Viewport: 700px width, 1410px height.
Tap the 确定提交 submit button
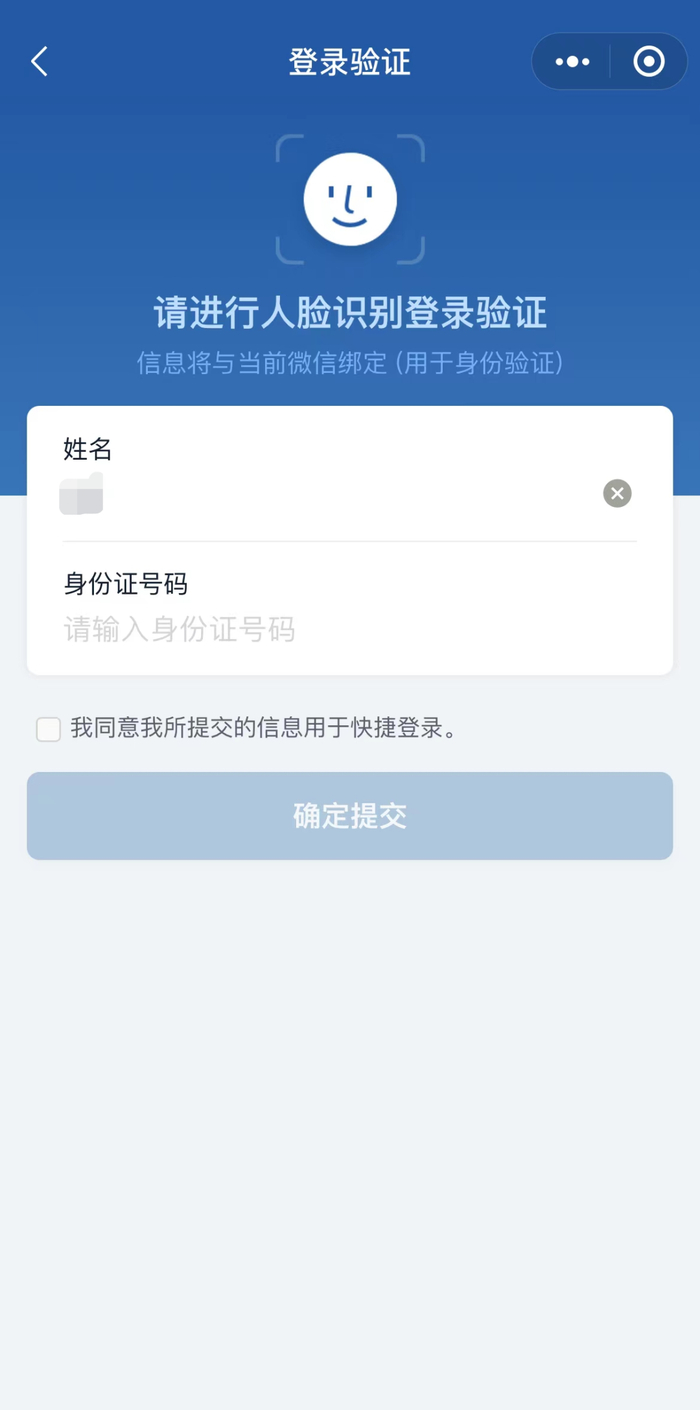click(x=349, y=816)
